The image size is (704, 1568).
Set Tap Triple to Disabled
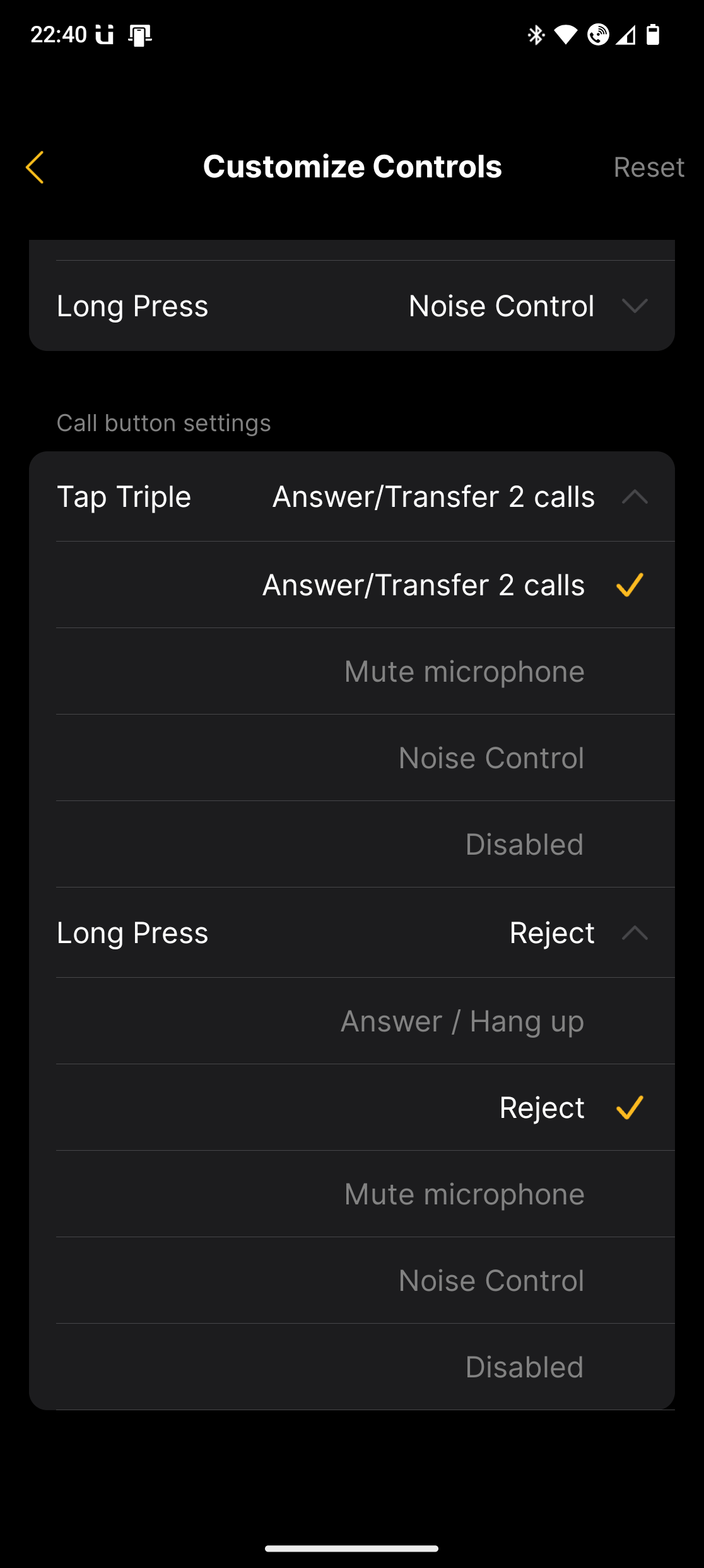(x=524, y=845)
